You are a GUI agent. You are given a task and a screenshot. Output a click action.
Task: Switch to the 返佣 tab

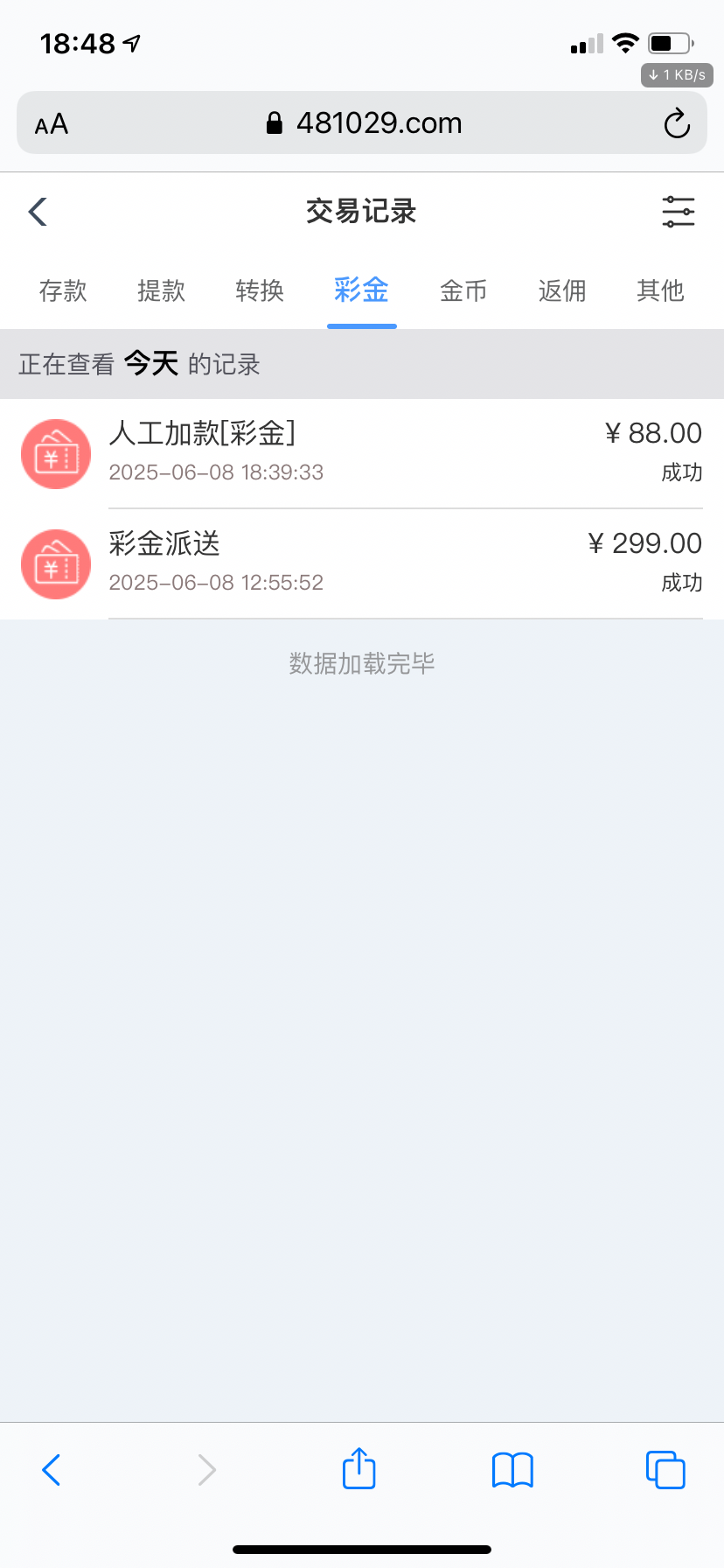(x=562, y=290)
